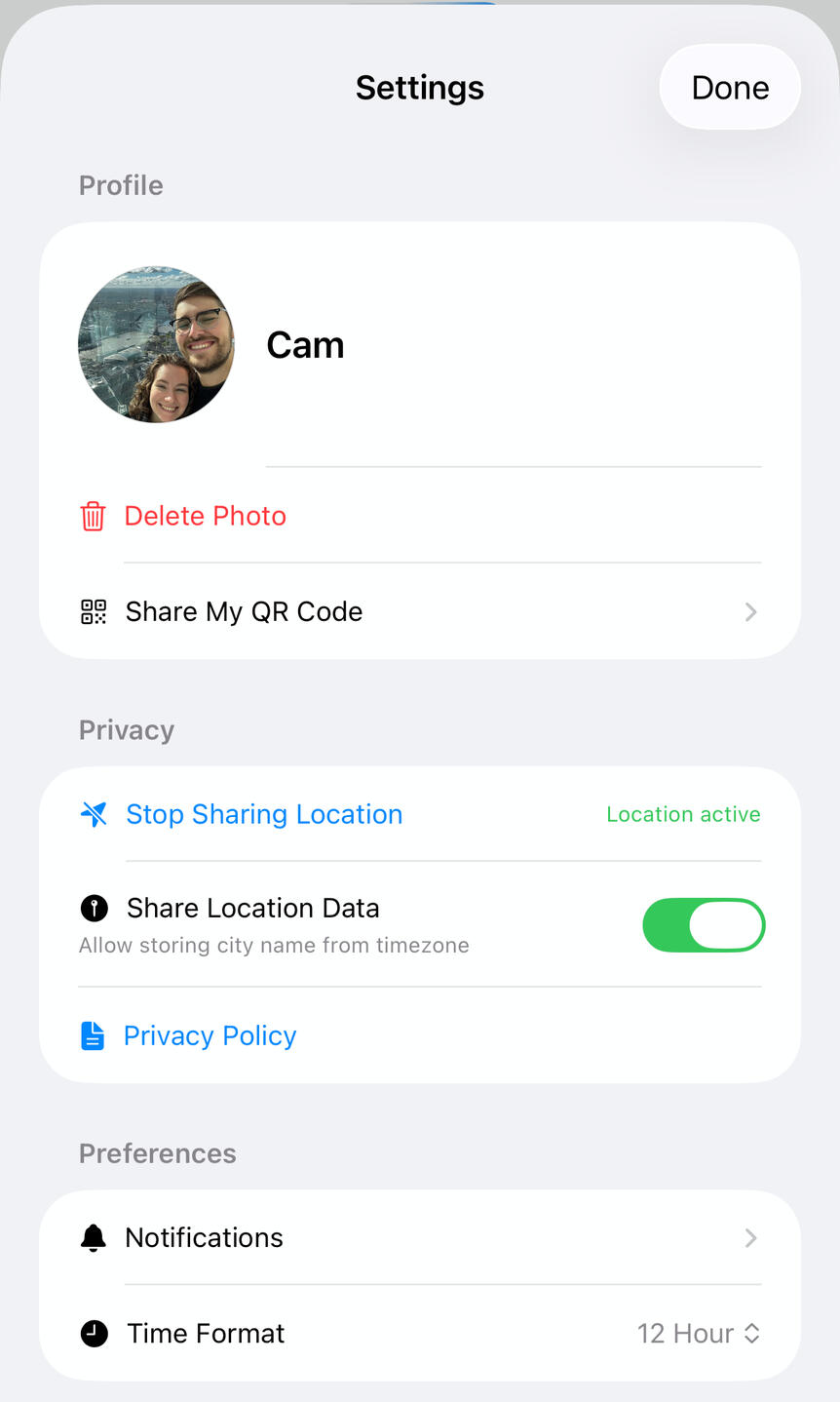Tap the profile photo to change it
Image resolution: width=840 pixels, height=1402 pixels.
(x=156, y=344)
